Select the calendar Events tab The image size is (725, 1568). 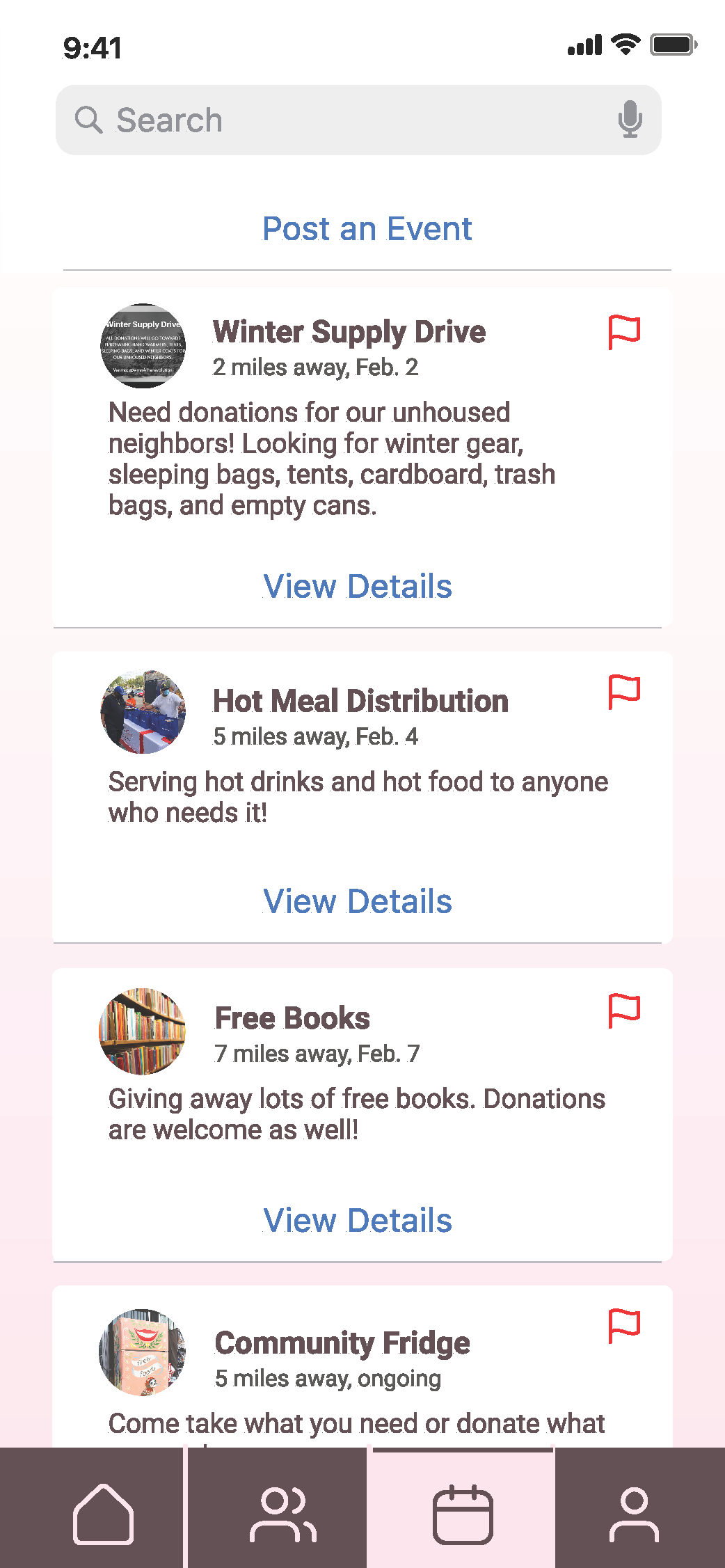coord(463,1514)
